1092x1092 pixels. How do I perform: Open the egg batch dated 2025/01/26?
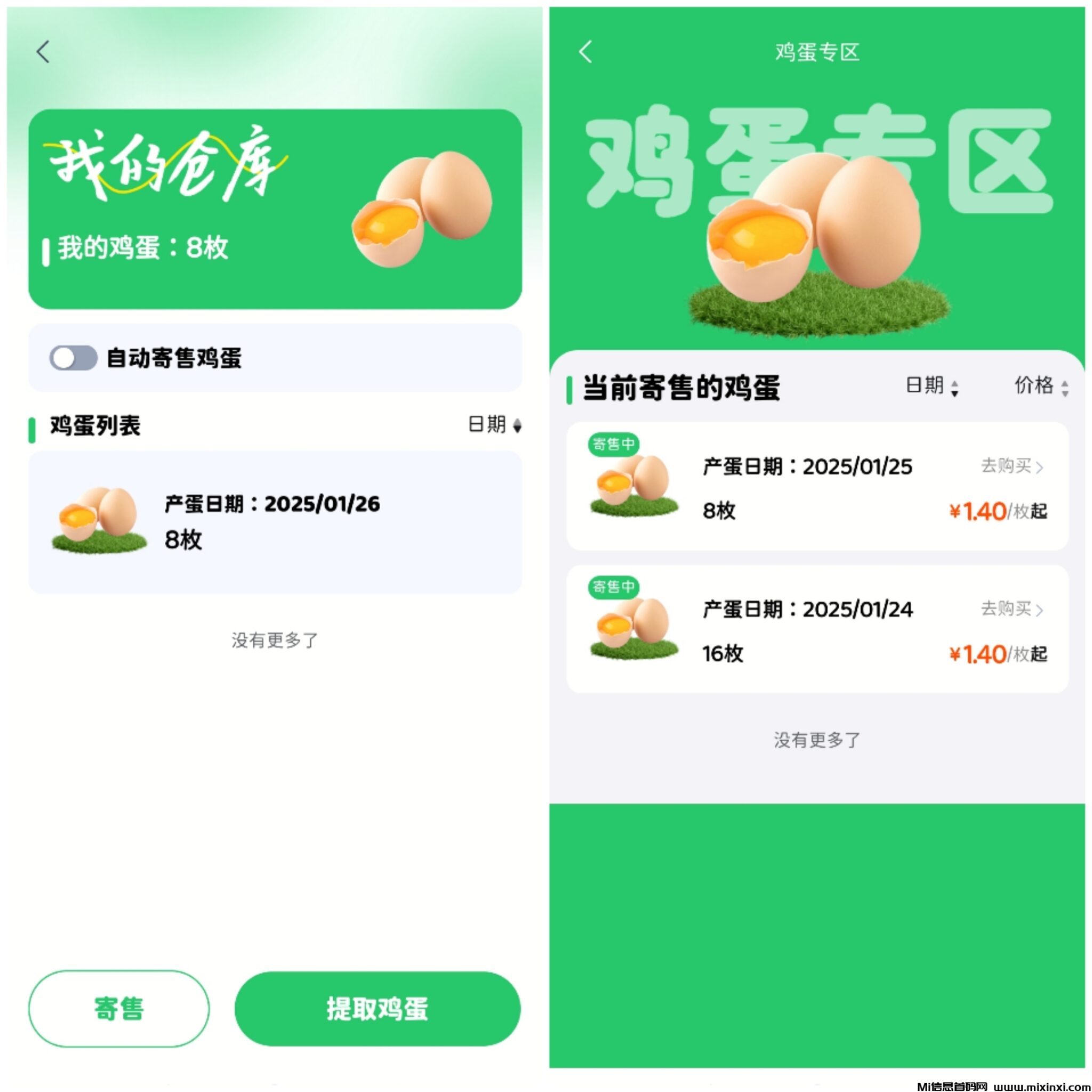275,521
